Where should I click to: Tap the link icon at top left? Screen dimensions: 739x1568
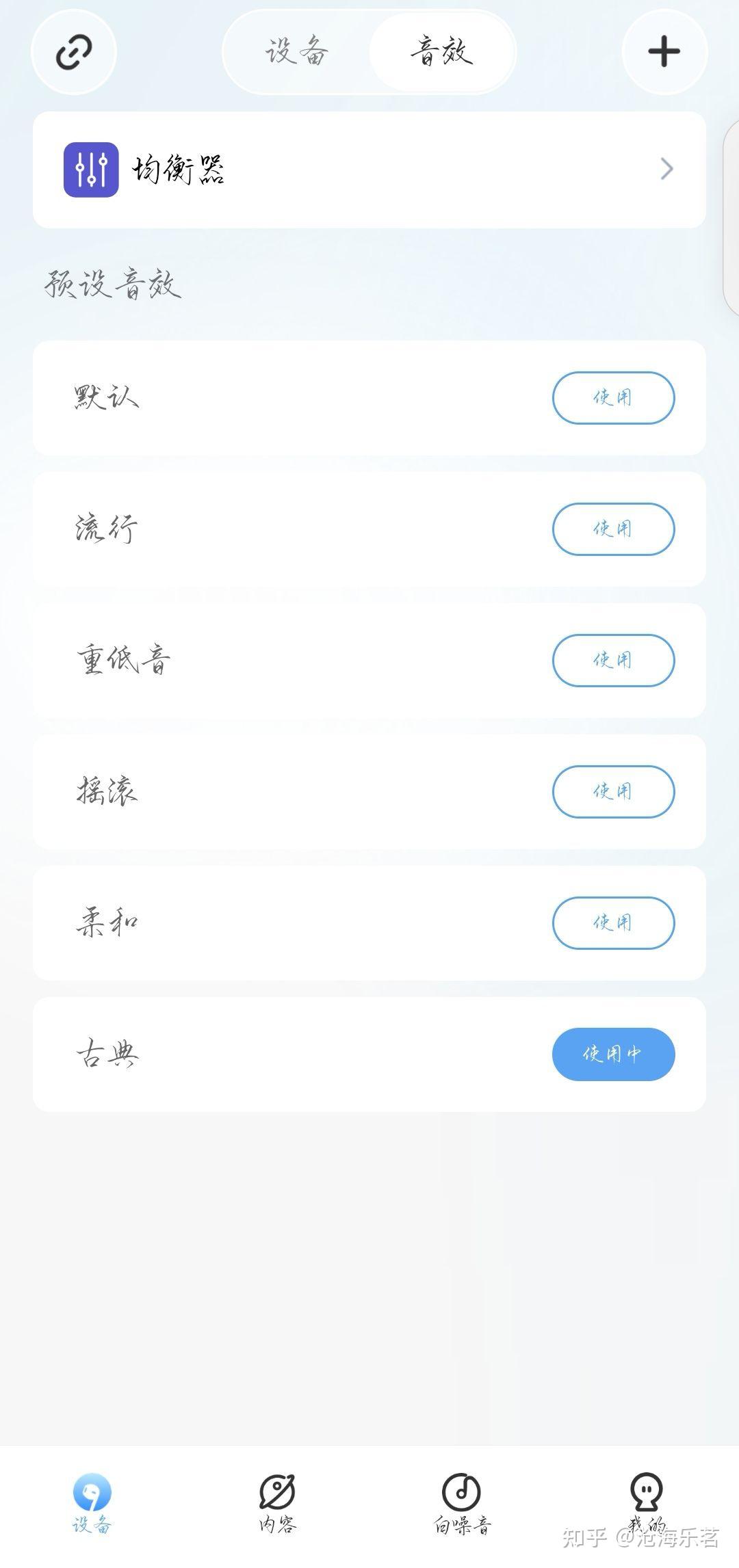pyautogui.click(x=74, y=52)
